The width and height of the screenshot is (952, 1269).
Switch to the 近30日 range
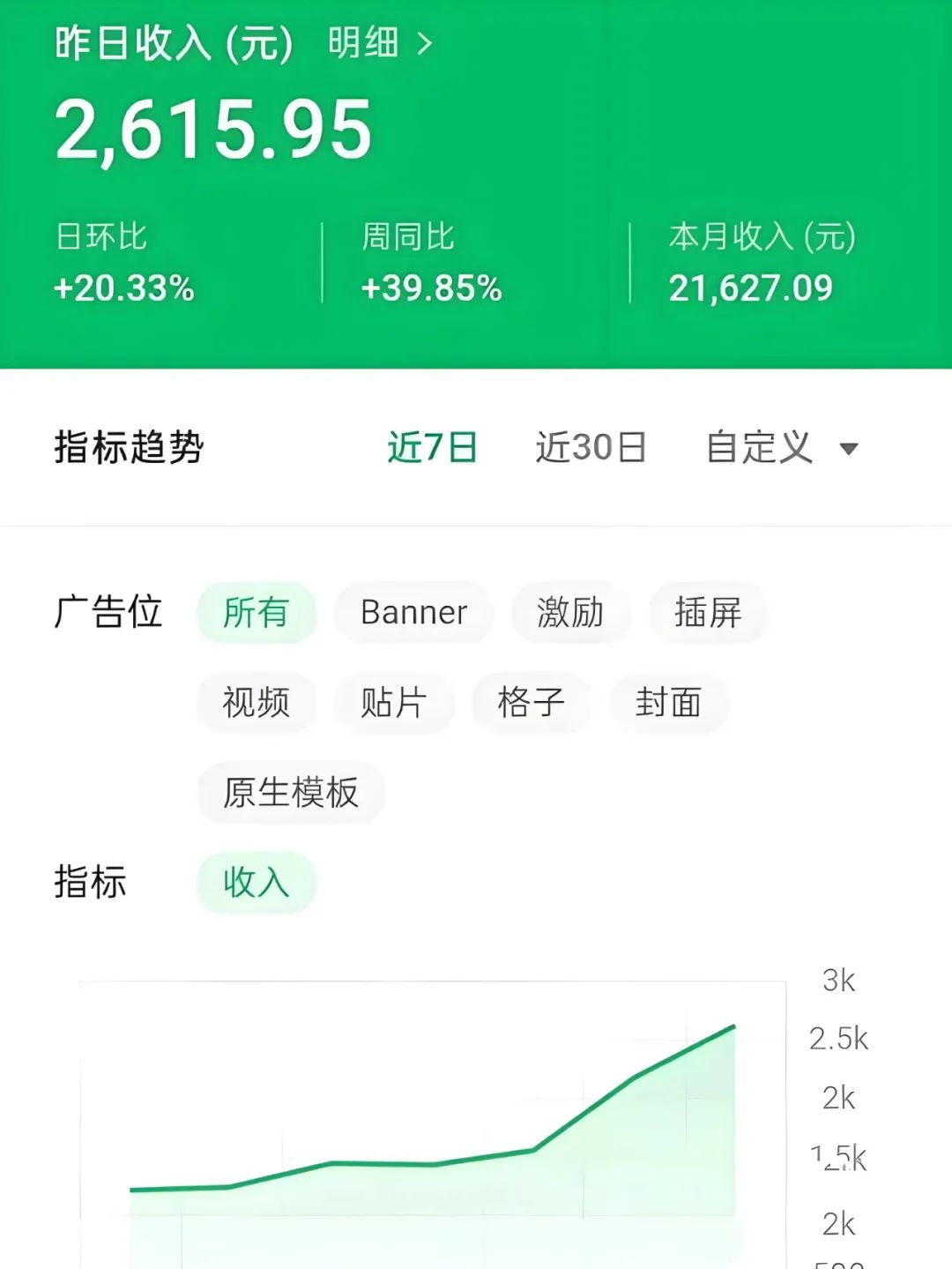(591, 447)
